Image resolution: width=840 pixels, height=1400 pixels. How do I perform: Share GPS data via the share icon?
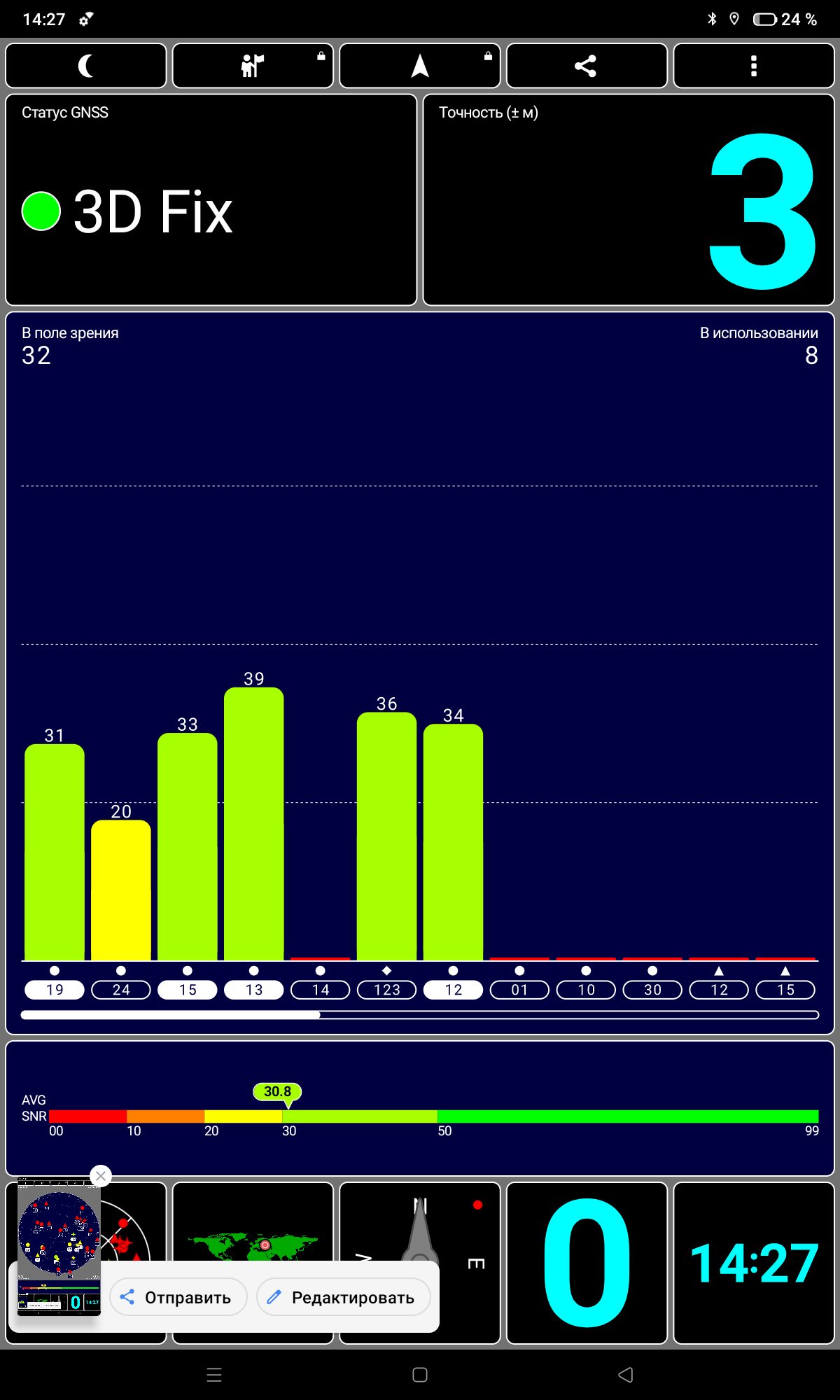tap(586, 66)
